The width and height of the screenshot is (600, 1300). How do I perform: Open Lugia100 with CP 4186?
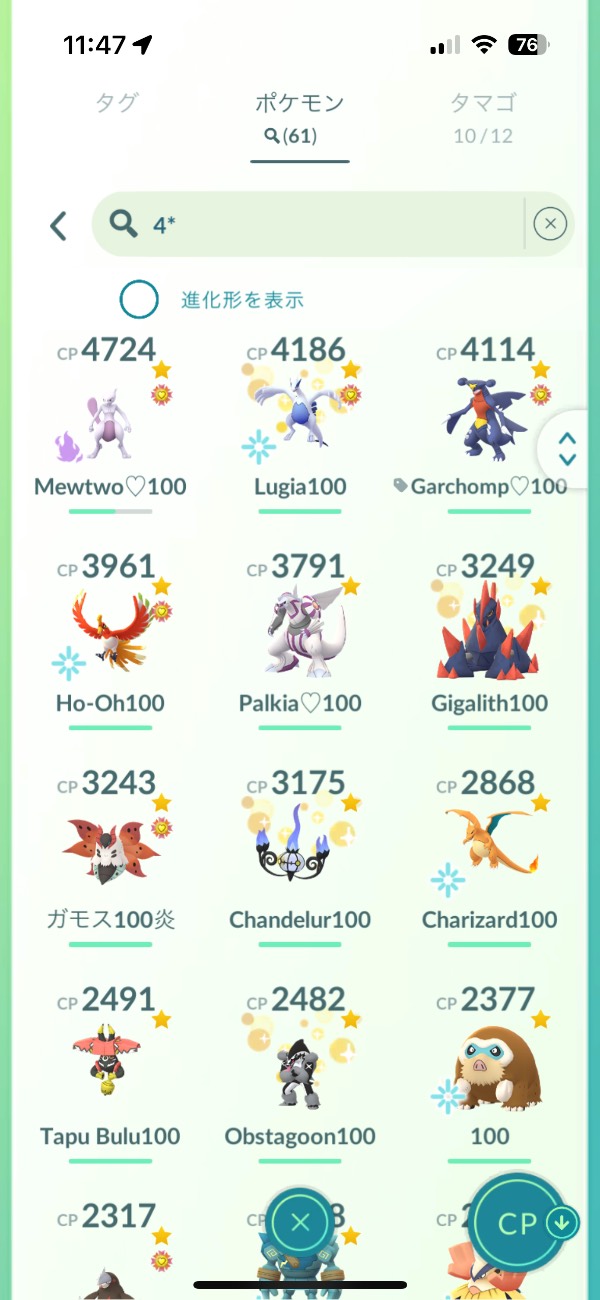tap(300, 423)
